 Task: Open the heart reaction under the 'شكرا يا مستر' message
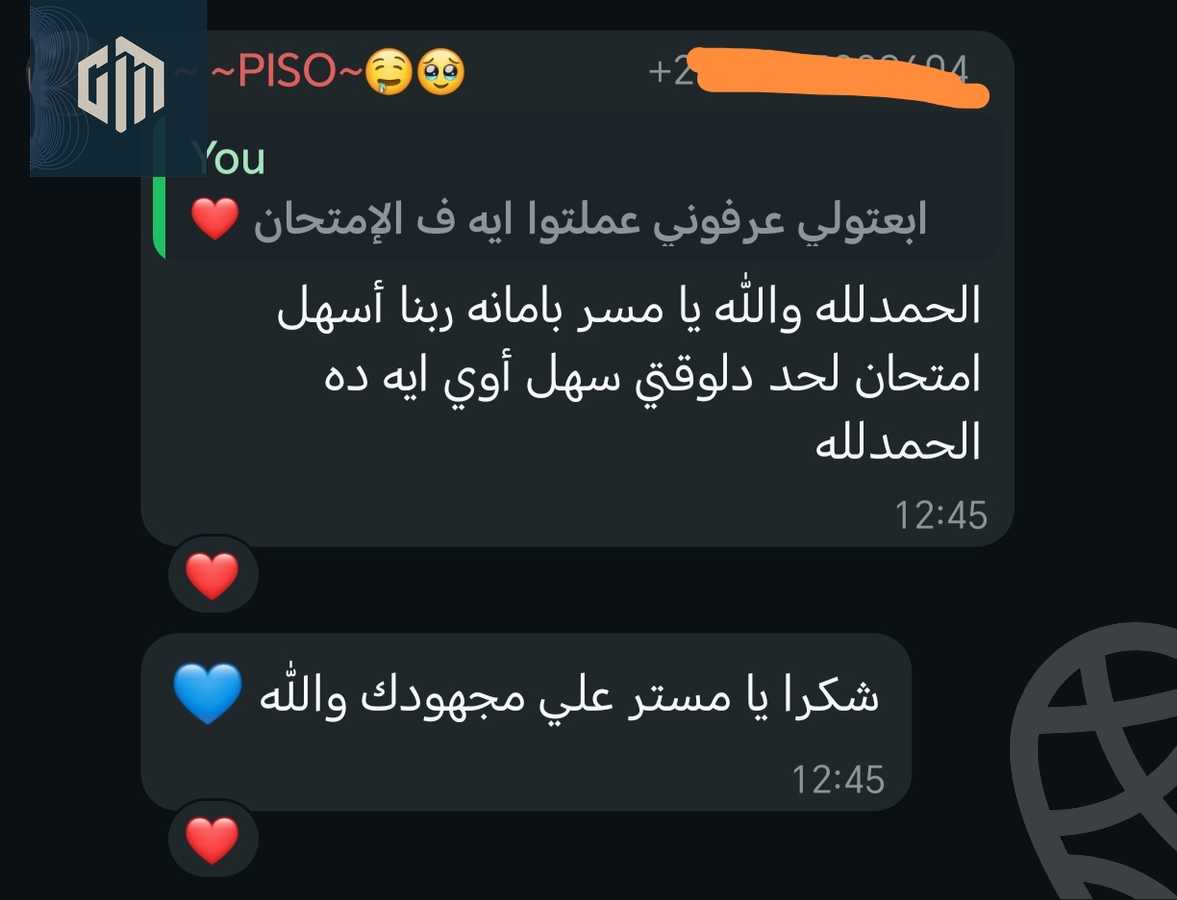[213, 840]
